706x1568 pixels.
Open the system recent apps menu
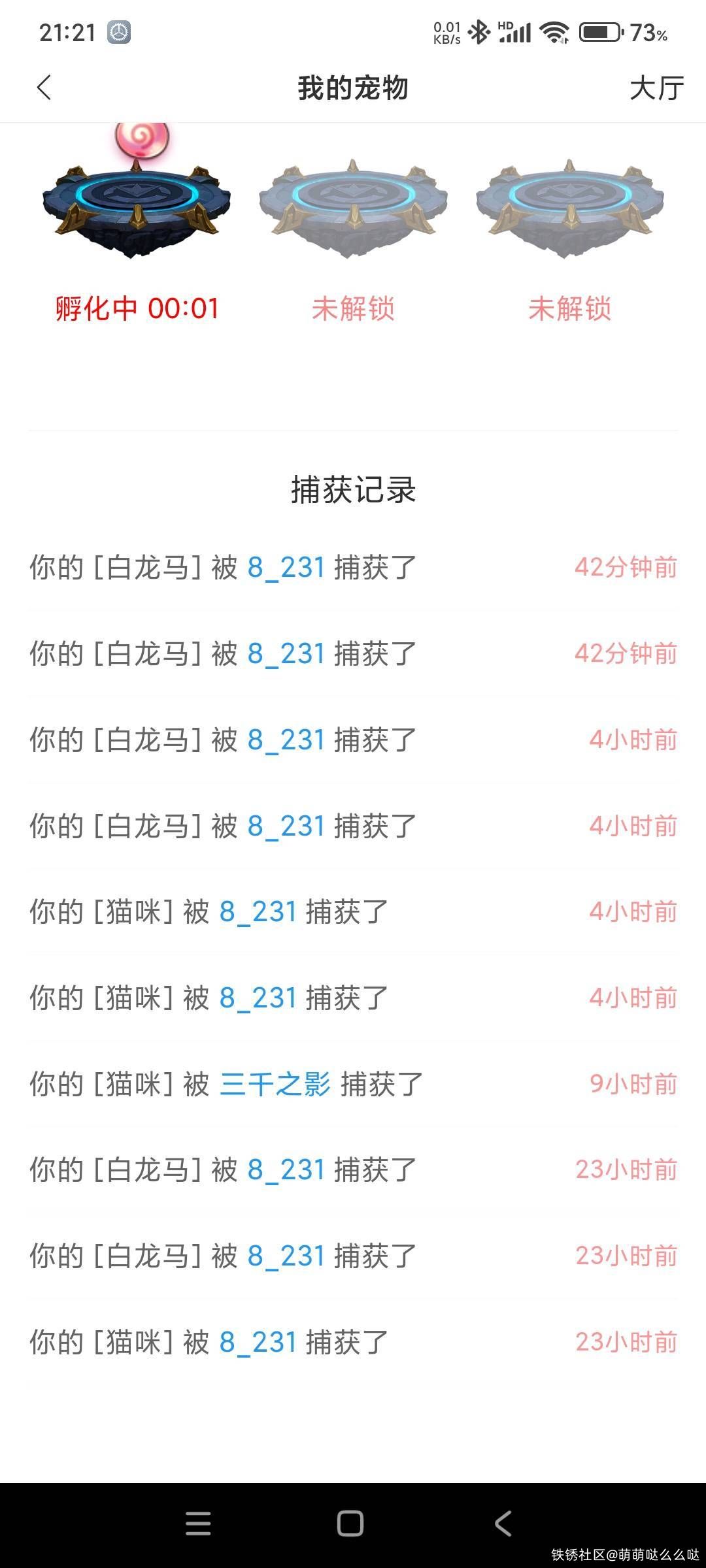(198, 1524)
